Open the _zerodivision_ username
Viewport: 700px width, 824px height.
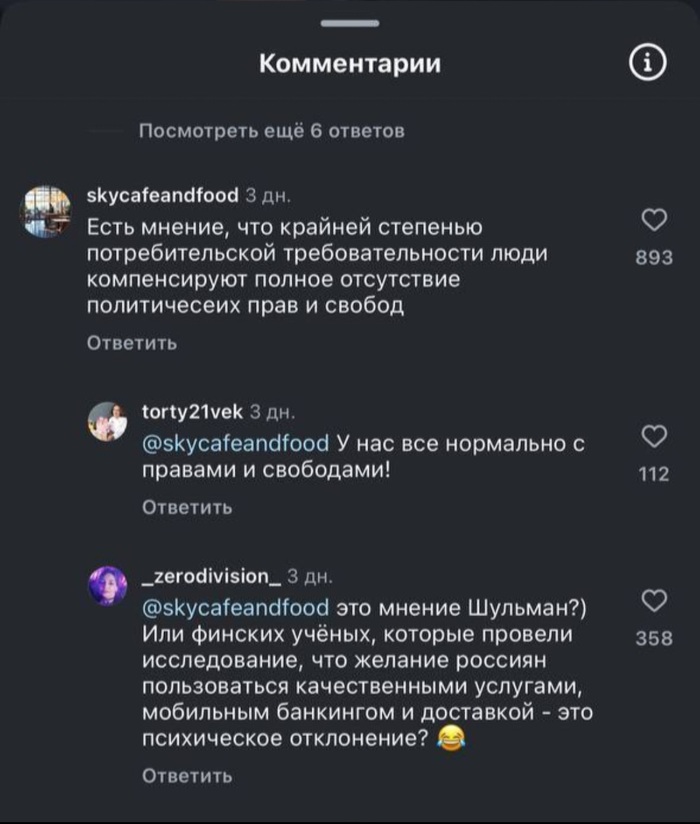click(212, 576)
